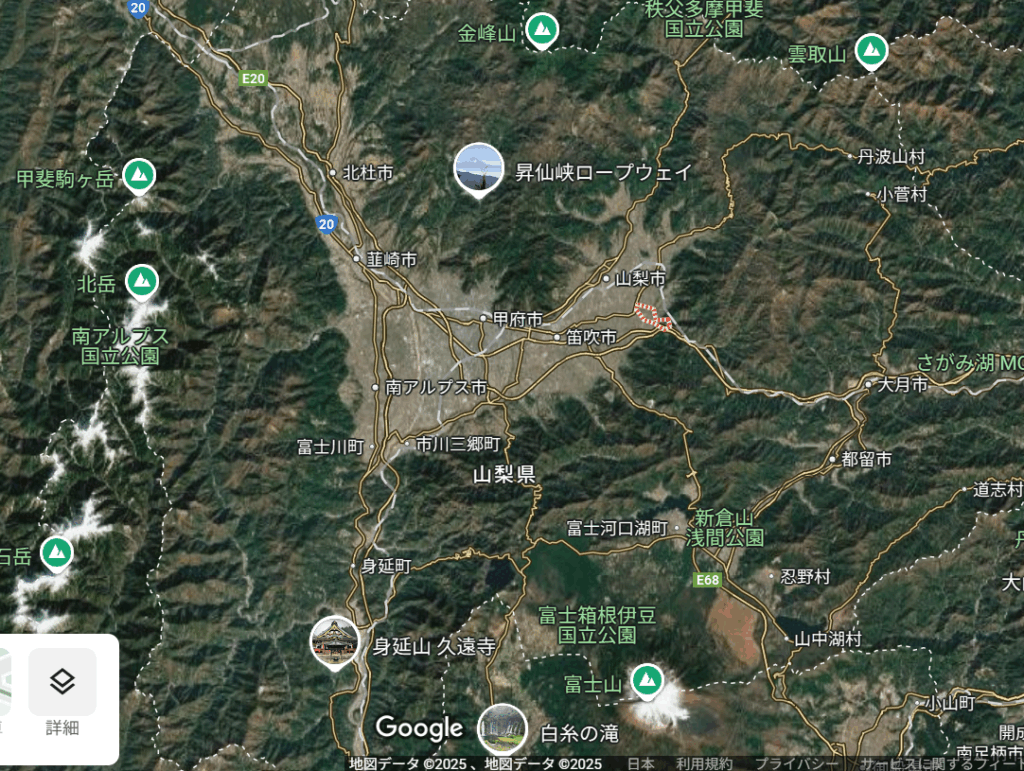Image resolution: width=1024 pixels, height=771 pixels.
Task: Select the 富士山 mountain pin
Action: [x=648, y=680]
